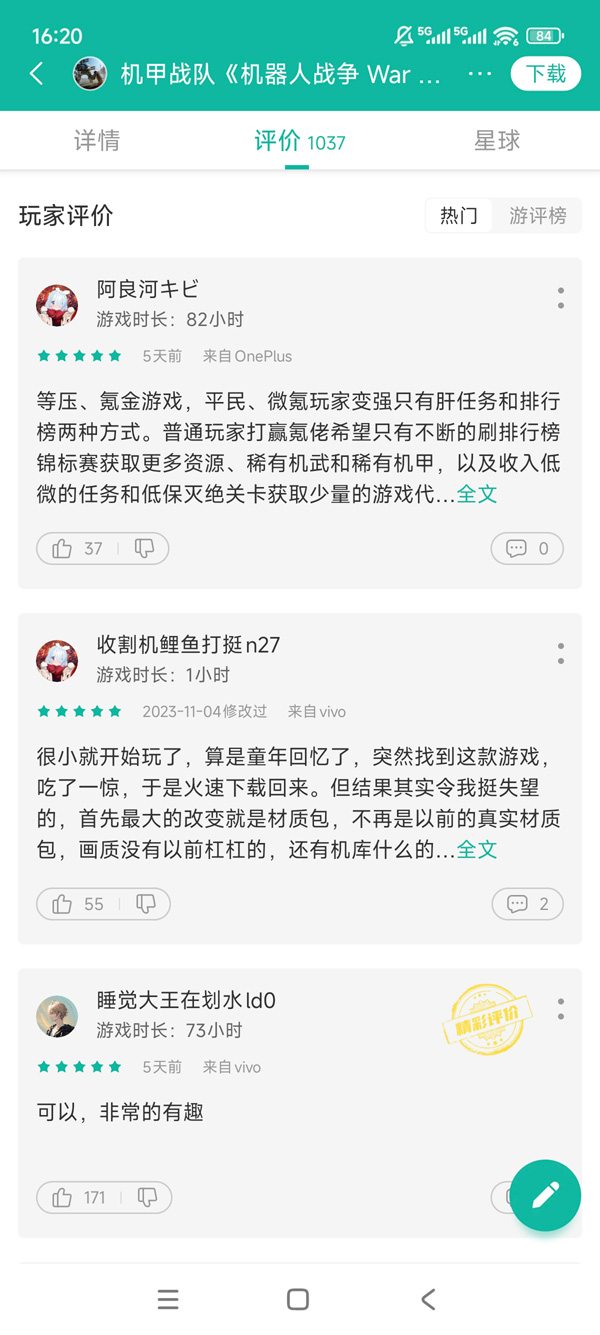600x1335 pixels.
Task: Switch to the 详情 tab
Action: coord(97,141)
